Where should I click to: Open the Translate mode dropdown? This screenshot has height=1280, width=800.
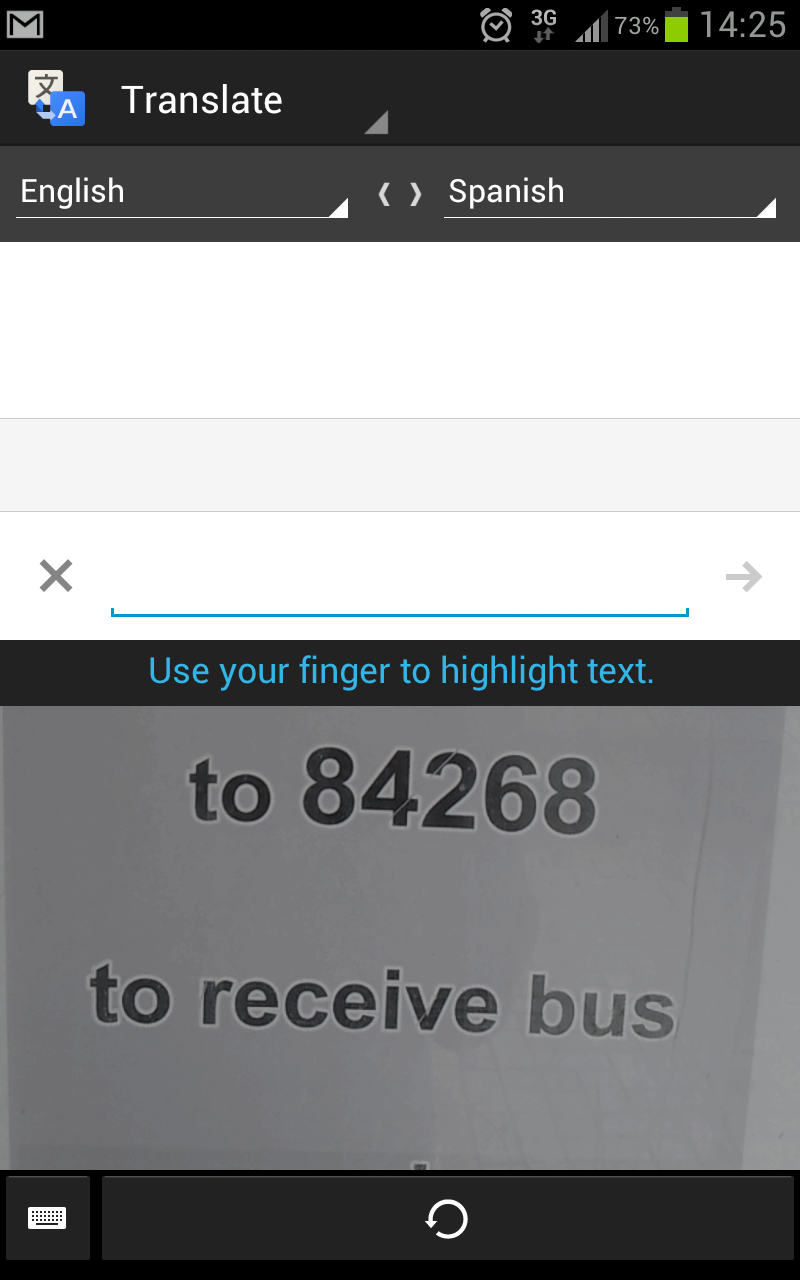252,101
